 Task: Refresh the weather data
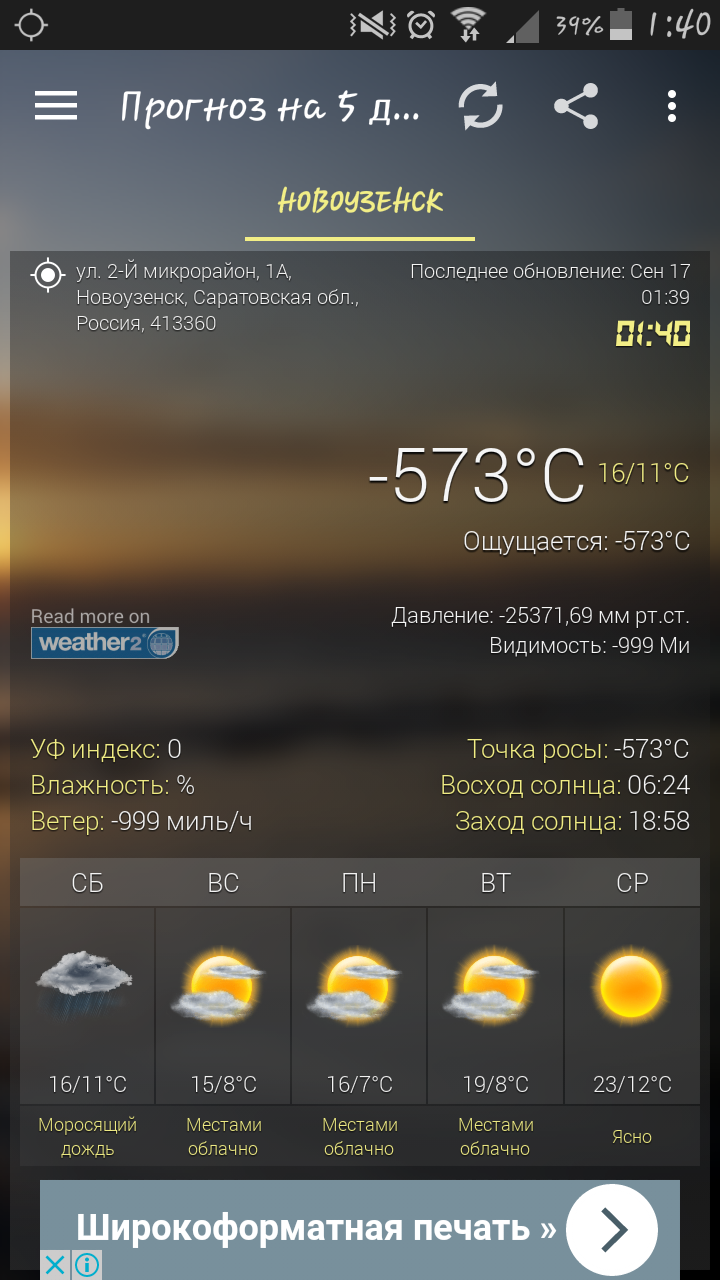pos(481,106)
